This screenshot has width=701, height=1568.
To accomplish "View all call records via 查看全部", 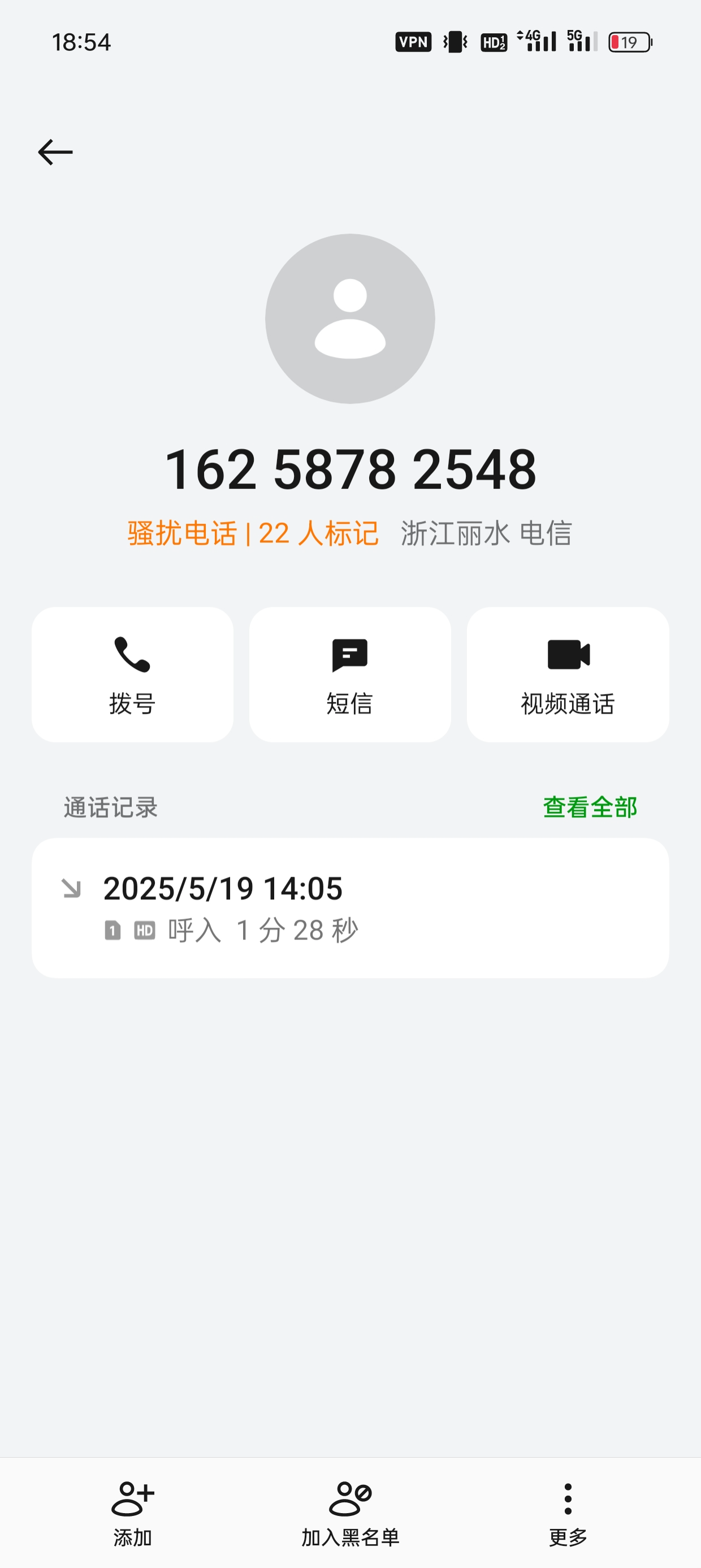I will point(590,807).
